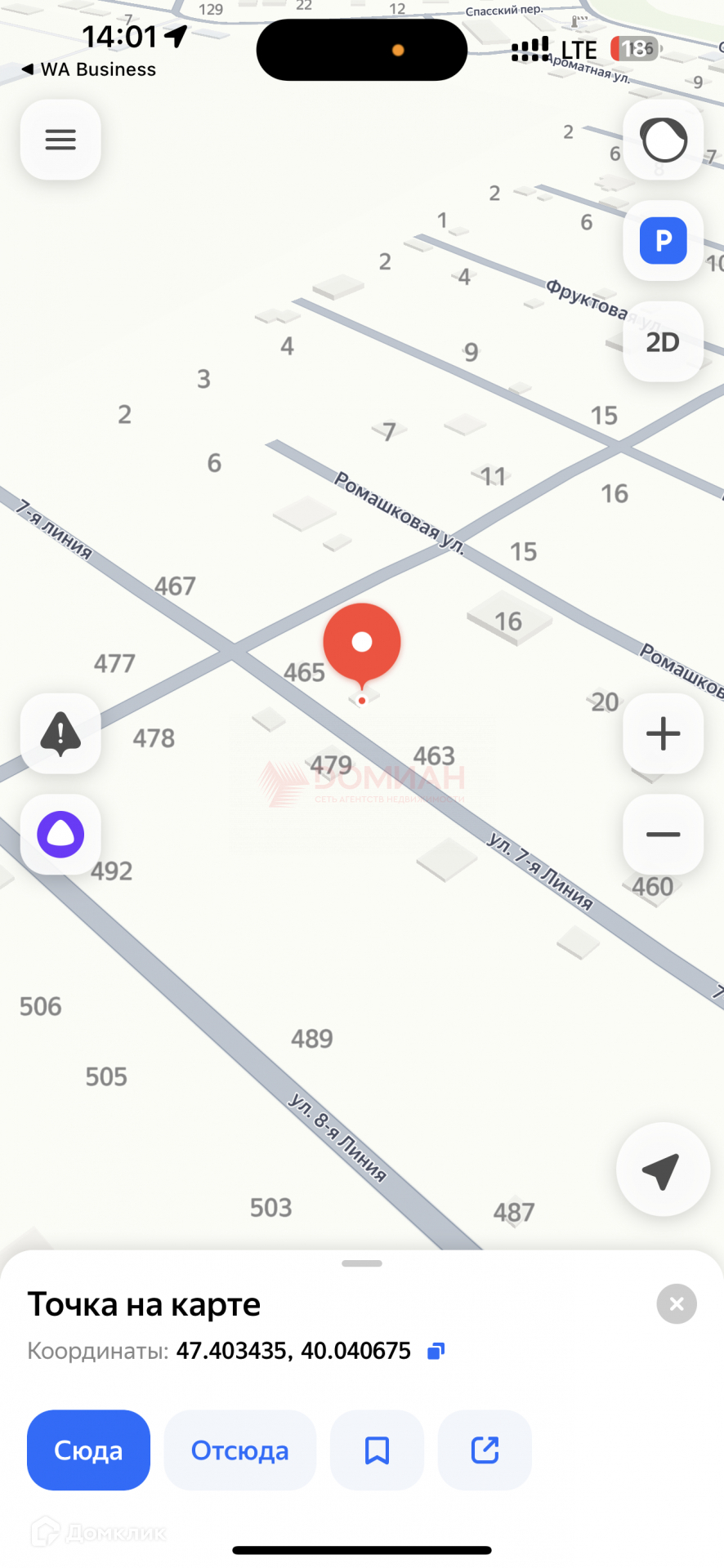The height and width of the screenshot is (1568, 724).
Task: Zoom out of the map
Action: click(x=663, y=835)
